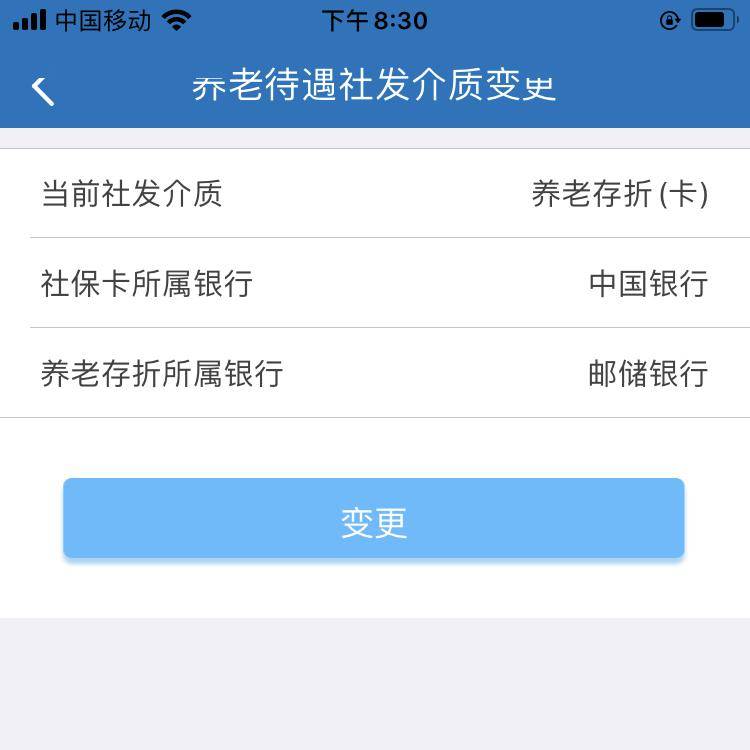Viewport: 750px width, 750px height.
Task: Tap the 变更 button
Action: point(373,518)
